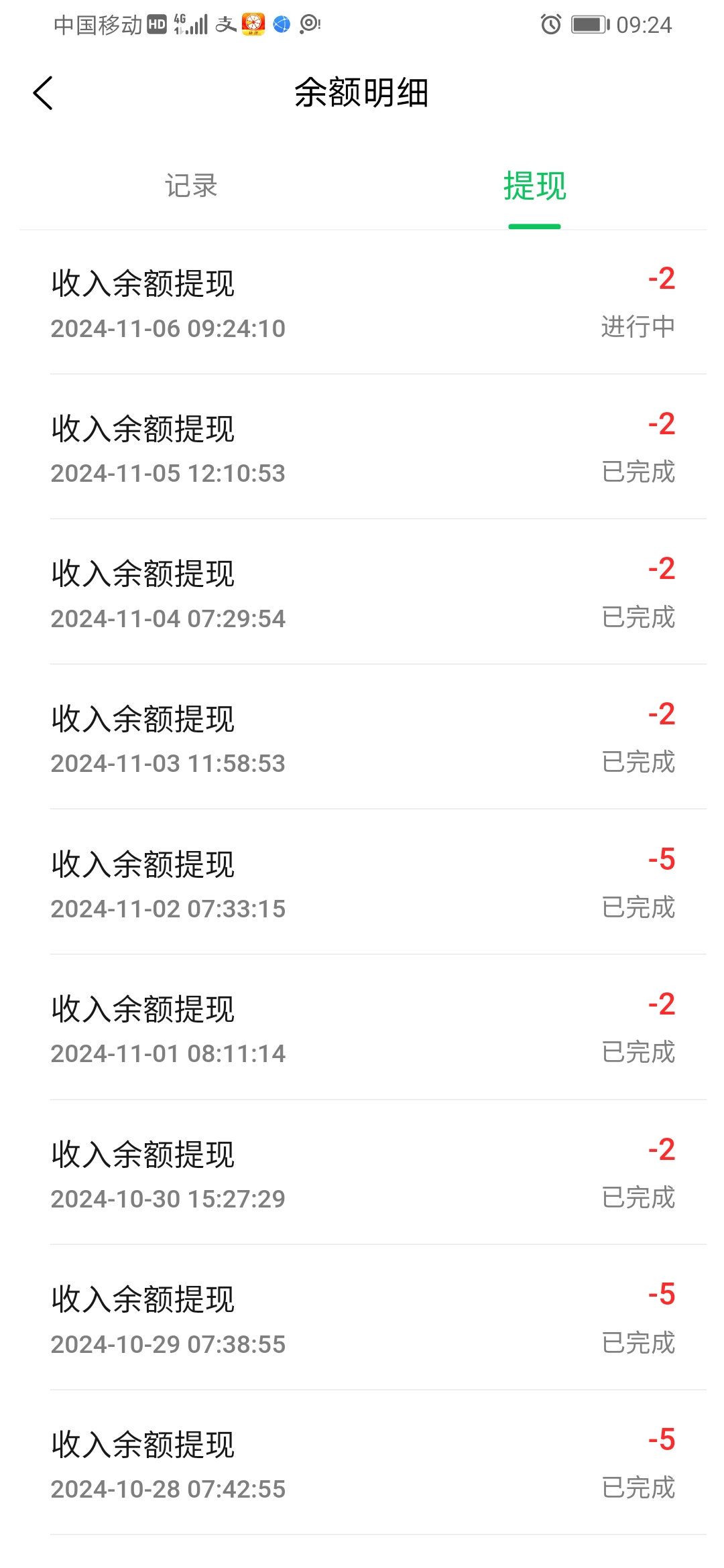Go back using the top-left arrow
This screenshot has width=724, height=1568.
tap(43, 92)
